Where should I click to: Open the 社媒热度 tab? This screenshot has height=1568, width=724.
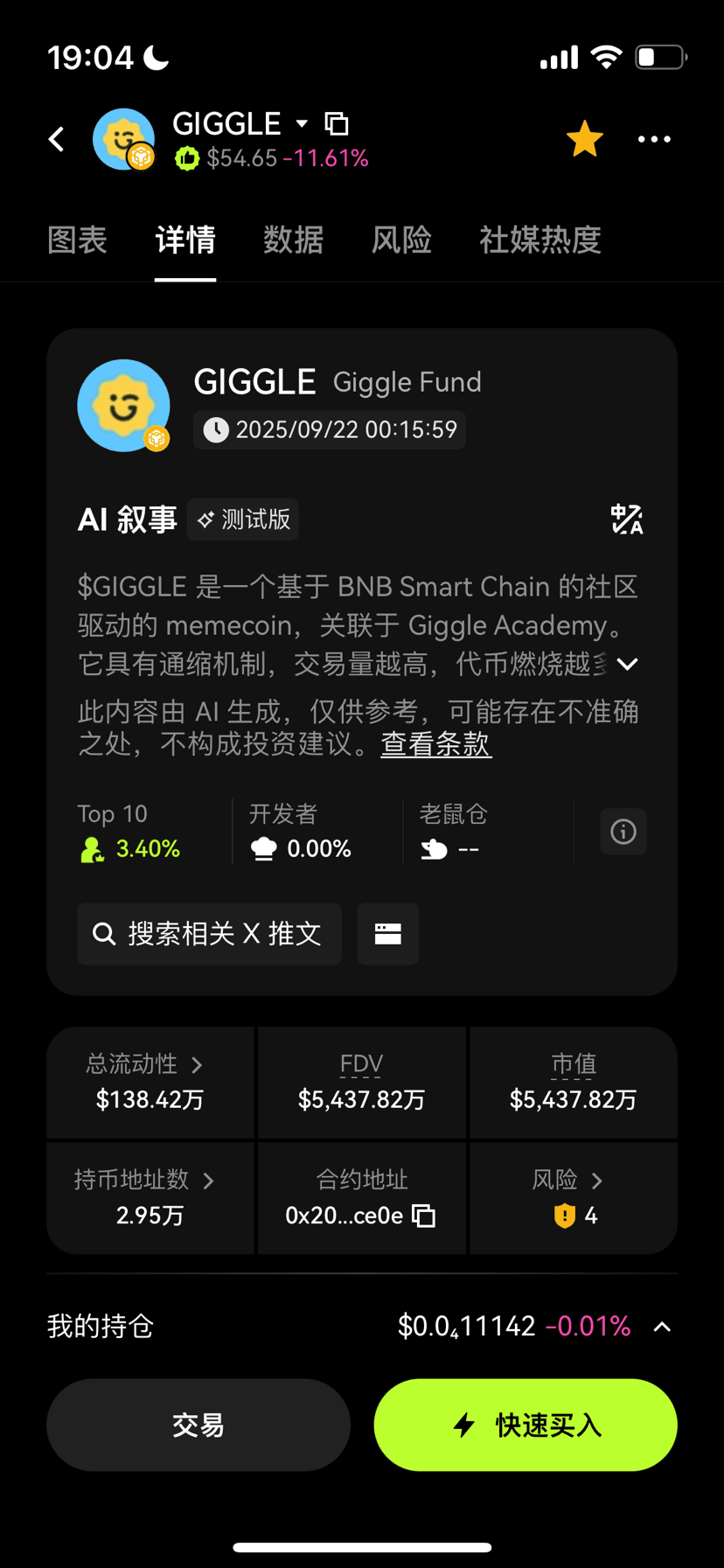pos(539,240)
